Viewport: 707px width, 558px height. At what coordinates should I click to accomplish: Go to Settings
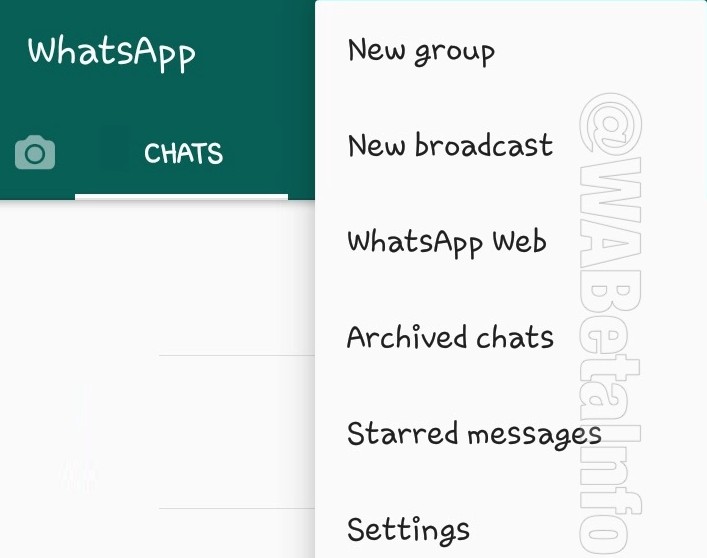click(x=408, y=528)
